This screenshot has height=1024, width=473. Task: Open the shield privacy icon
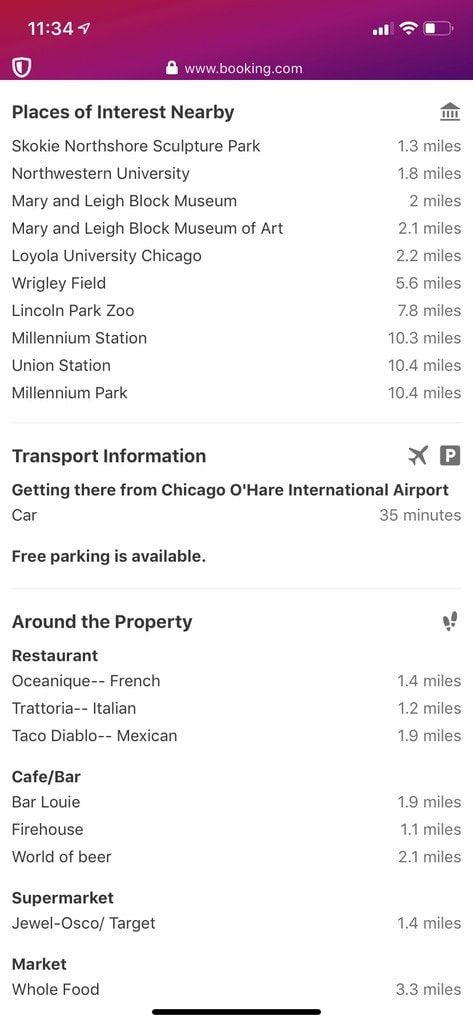tap(22, 67)
